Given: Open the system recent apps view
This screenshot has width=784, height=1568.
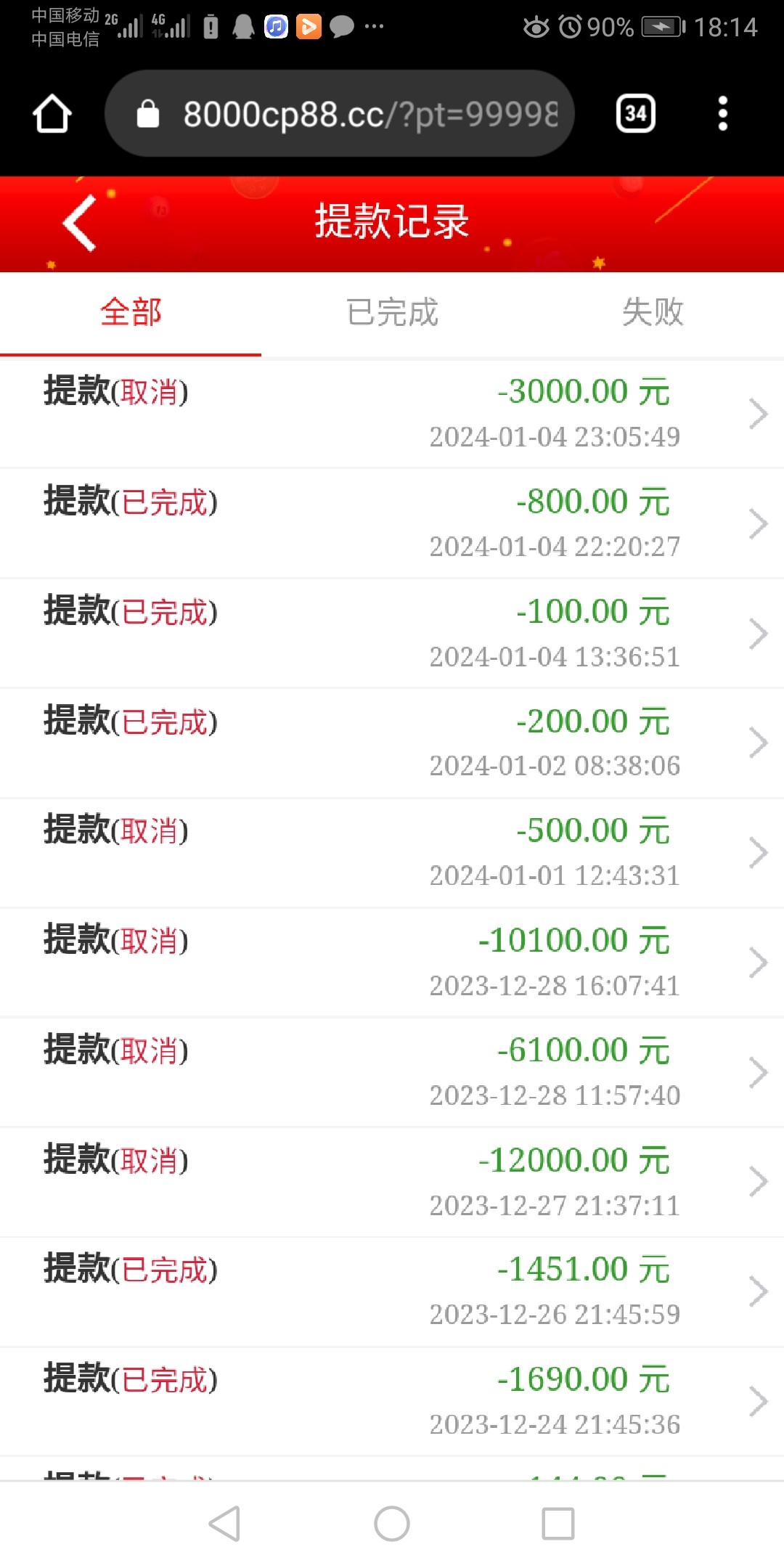Looking at the screenshot, I should [x=558, y=1523].
